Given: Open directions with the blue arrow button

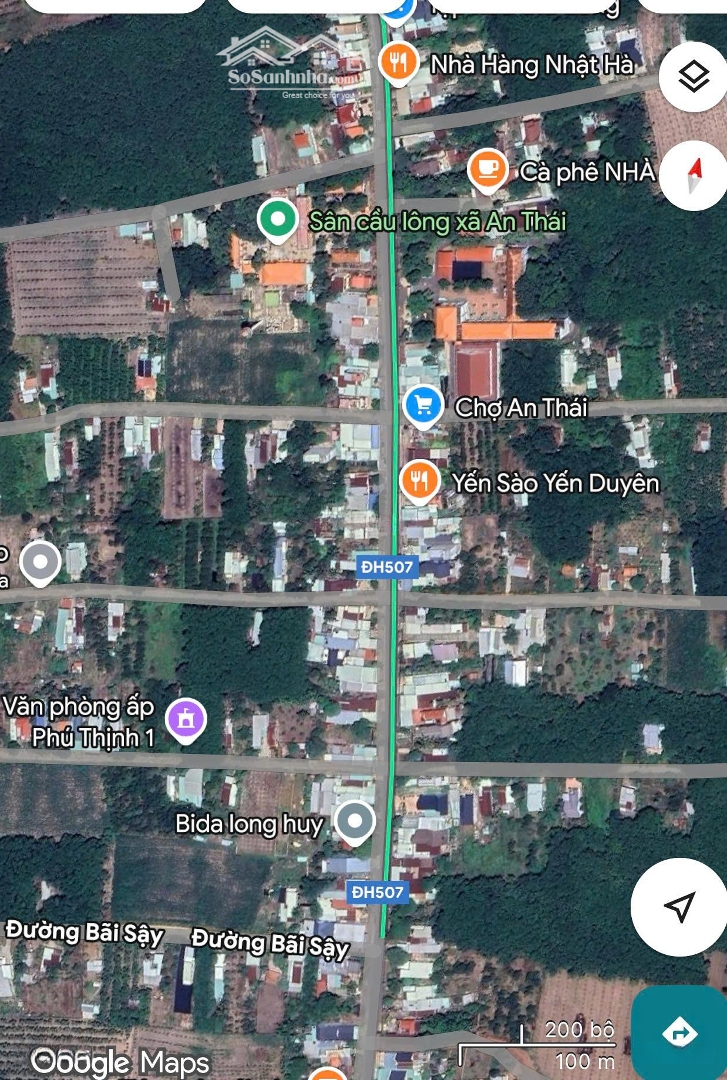Looking at the screenshot, I should [x=679, y=1032].
